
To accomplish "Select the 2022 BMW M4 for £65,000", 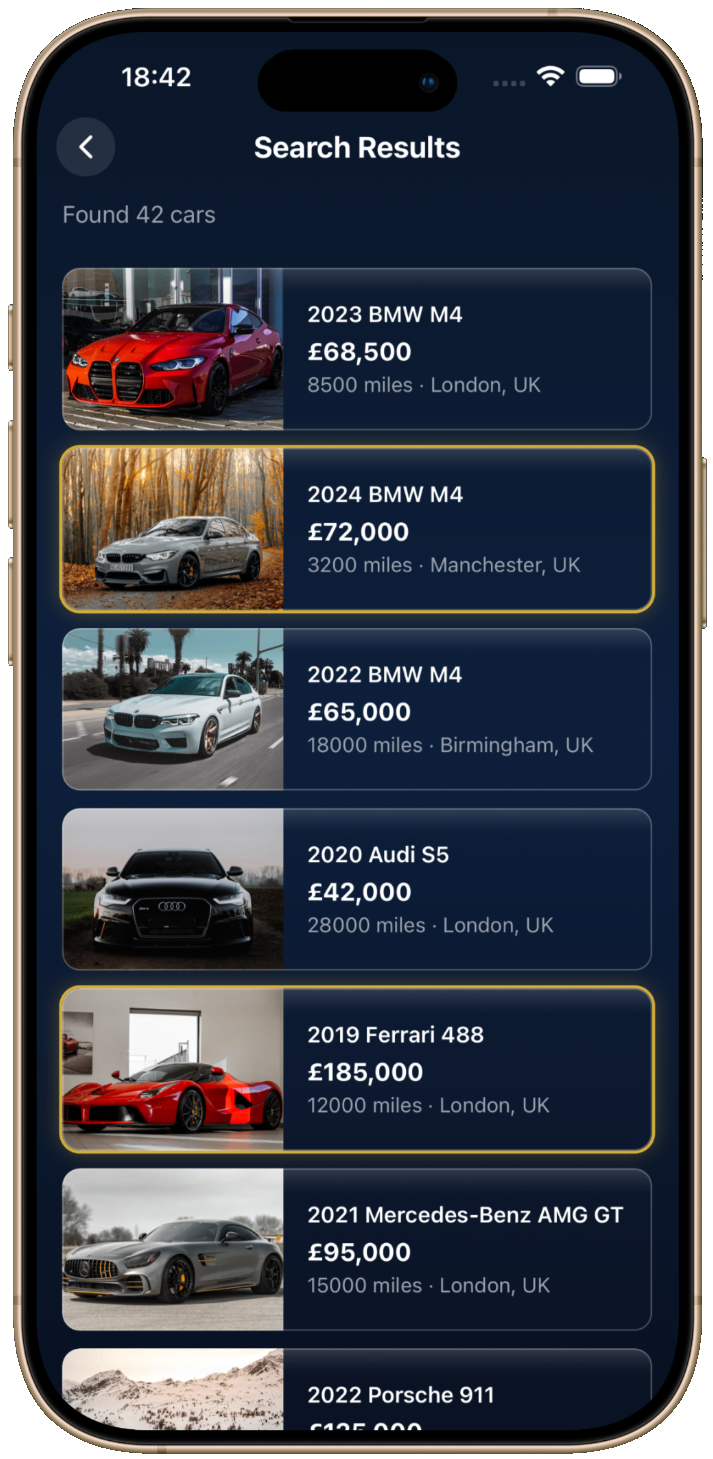I will tap(357, 709).
